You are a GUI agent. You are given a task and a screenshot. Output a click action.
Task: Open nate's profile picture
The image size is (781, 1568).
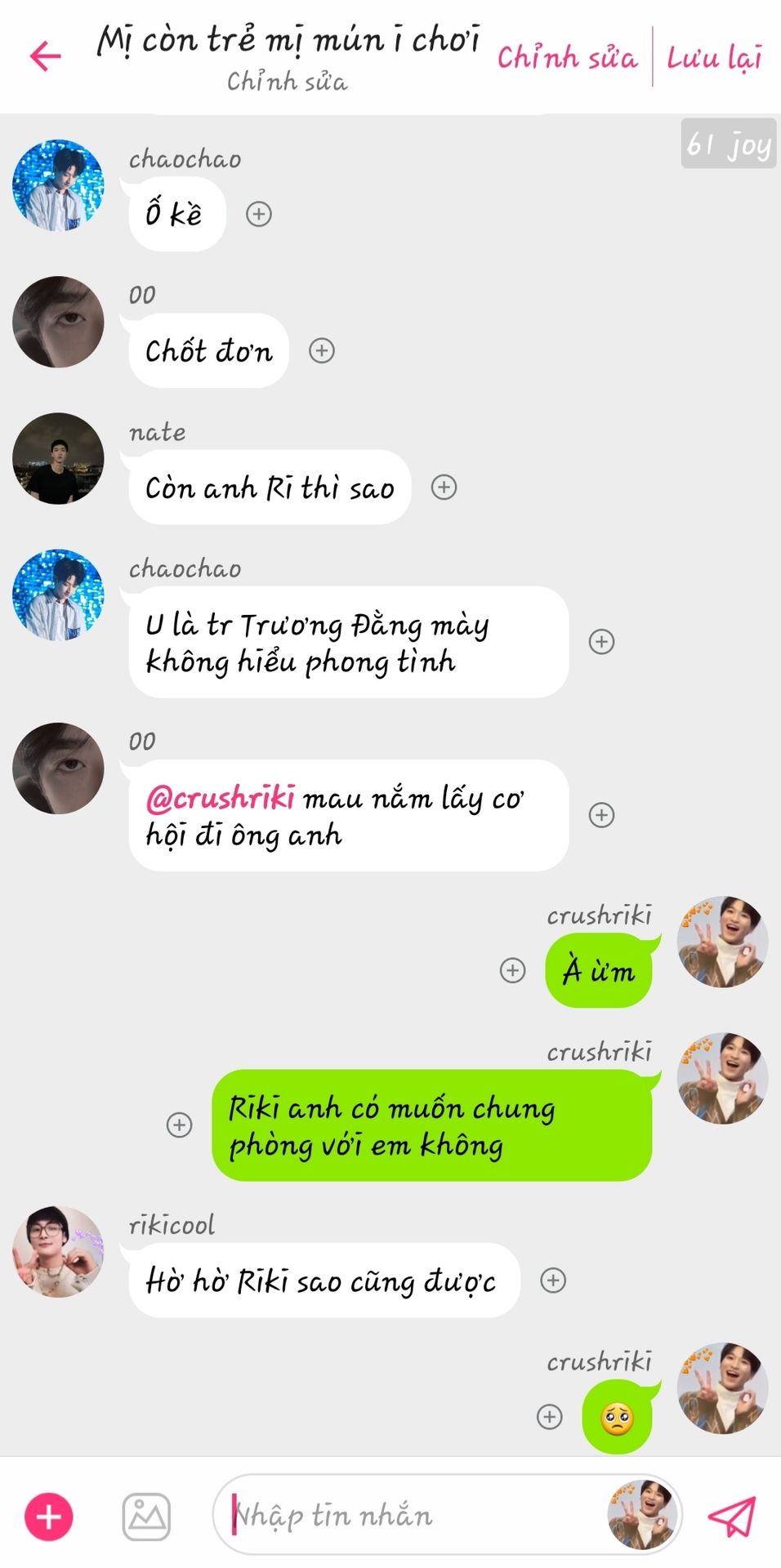point(58,458)
